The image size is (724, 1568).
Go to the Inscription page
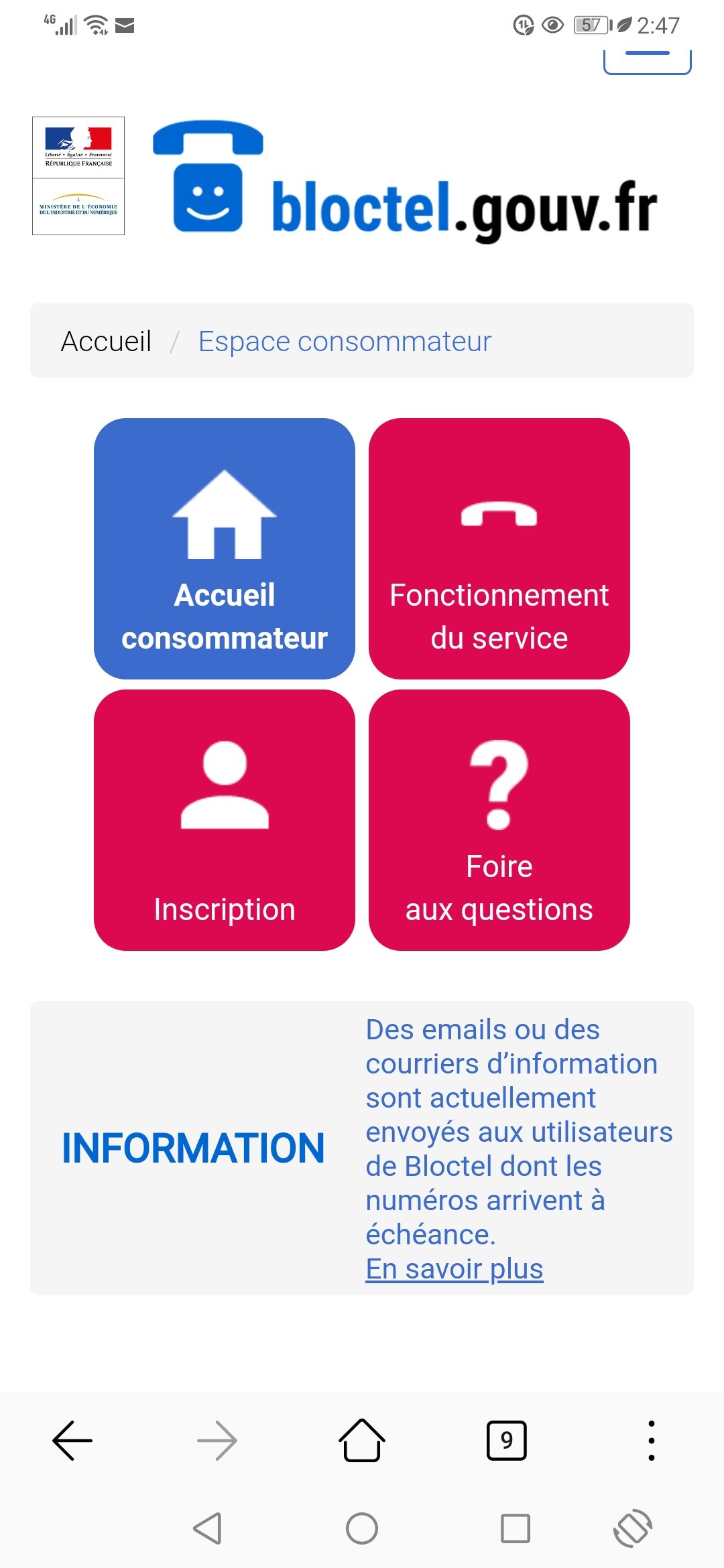(x=225, y=820)
